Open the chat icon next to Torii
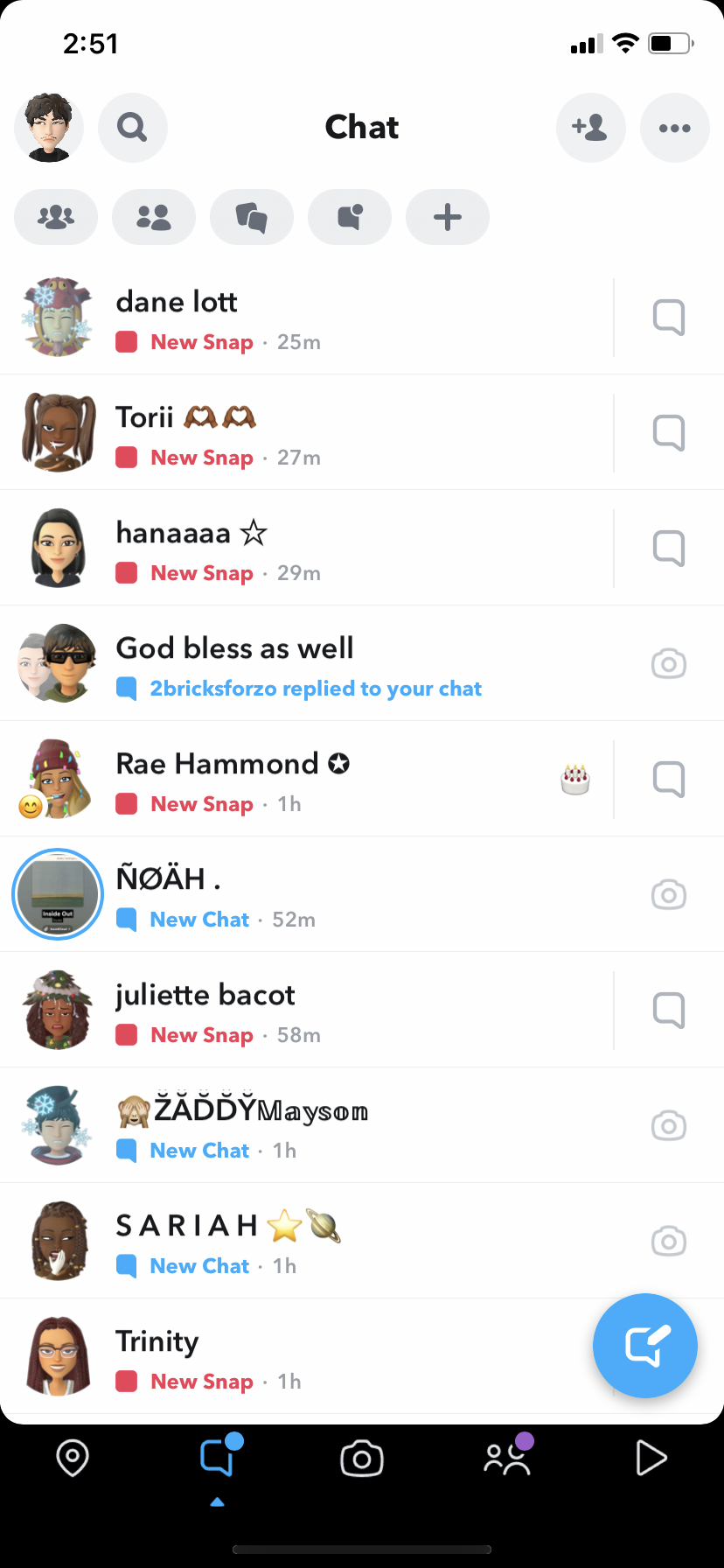Image resolution: width=724 pixels, height=1568 pixels. click(669, 433)
